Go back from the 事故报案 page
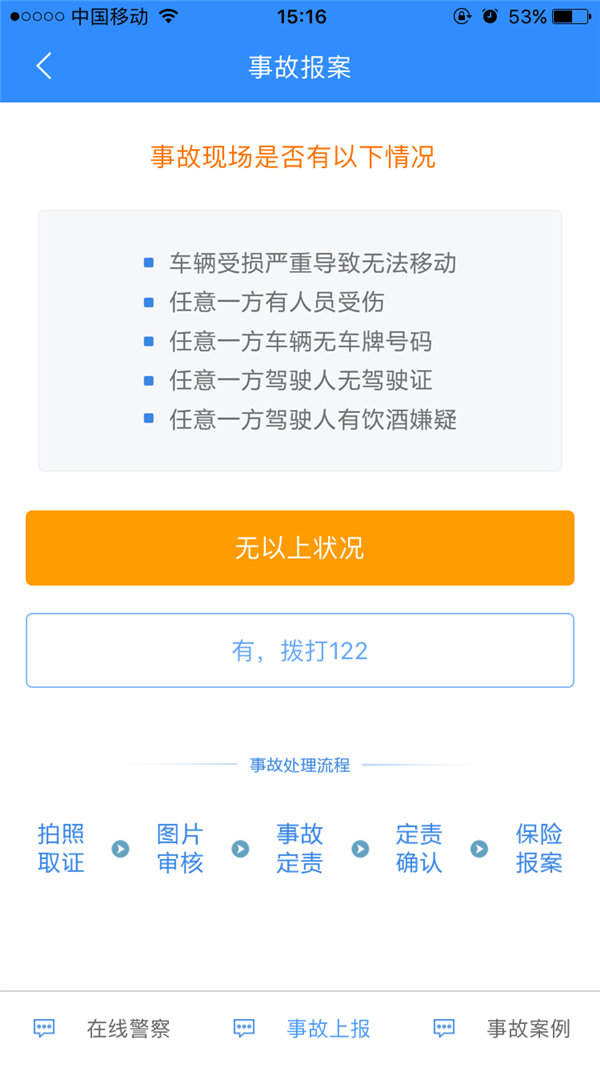600x1067 pixels. click(x=44, y=67)
